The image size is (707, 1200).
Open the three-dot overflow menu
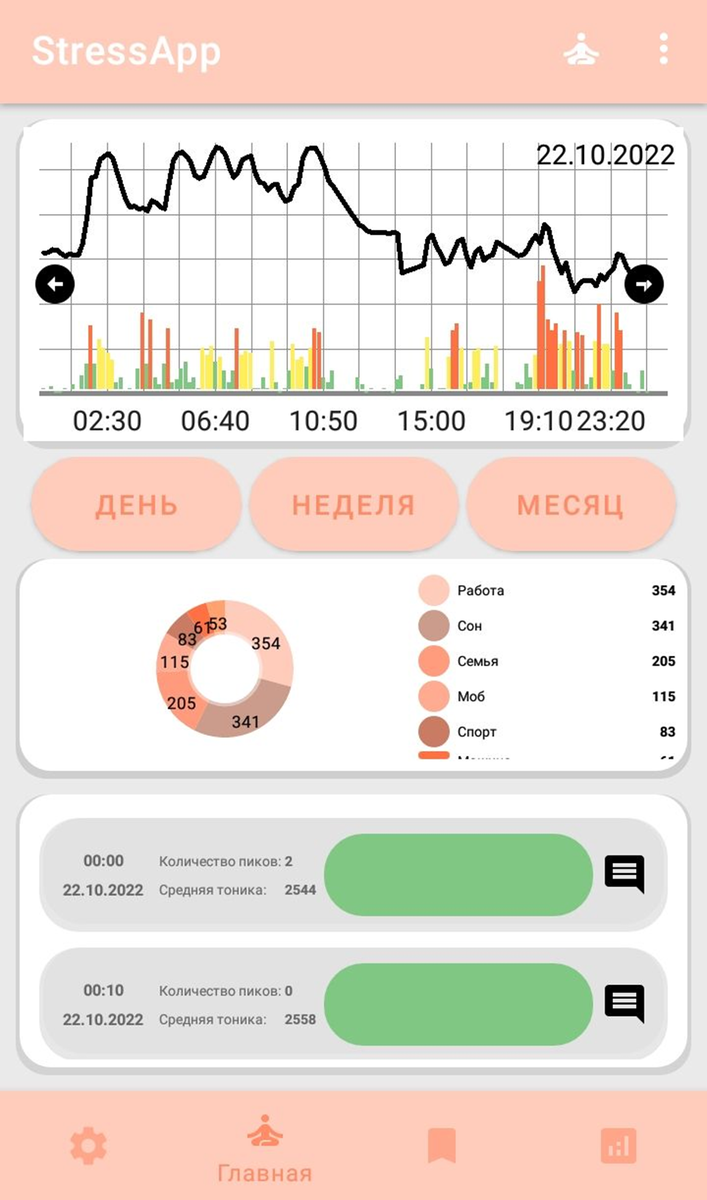point(663,49)
